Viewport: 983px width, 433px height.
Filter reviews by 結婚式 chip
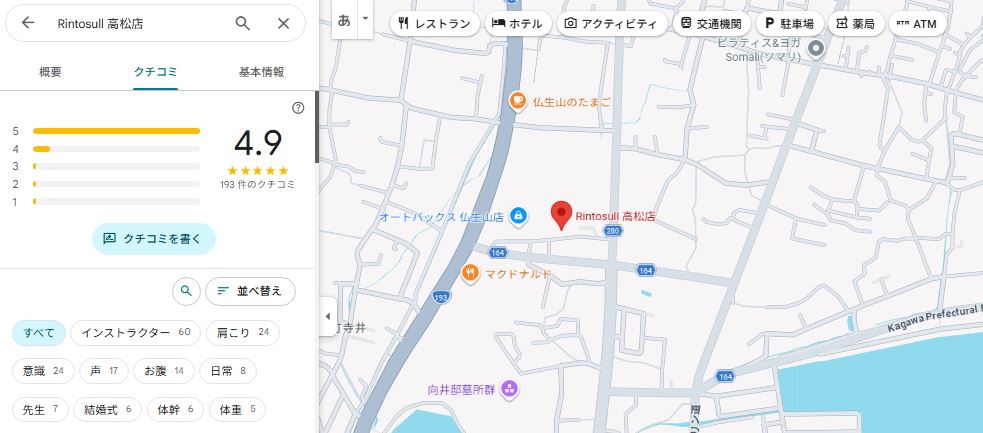107,409
